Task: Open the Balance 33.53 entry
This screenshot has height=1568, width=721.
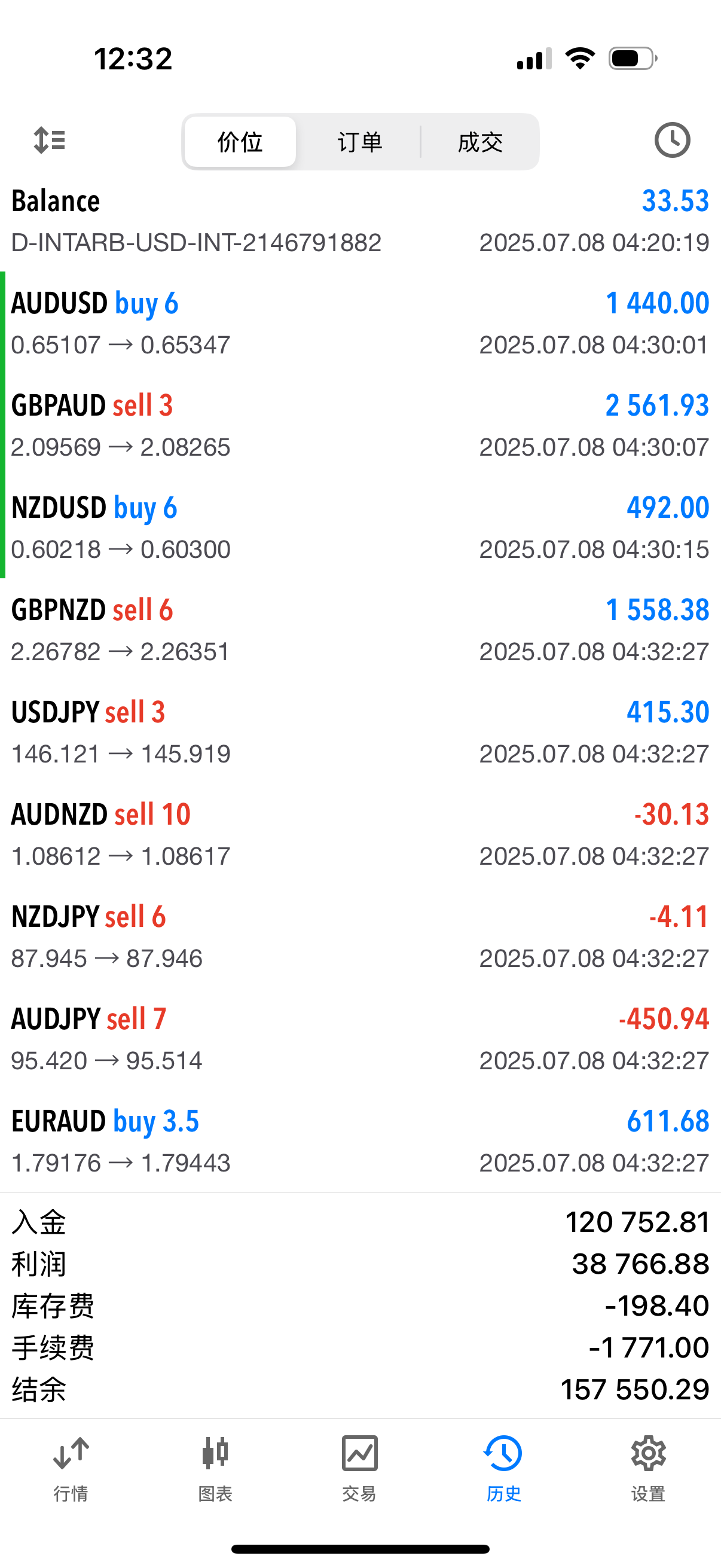Action: click(x=360, y=220)
